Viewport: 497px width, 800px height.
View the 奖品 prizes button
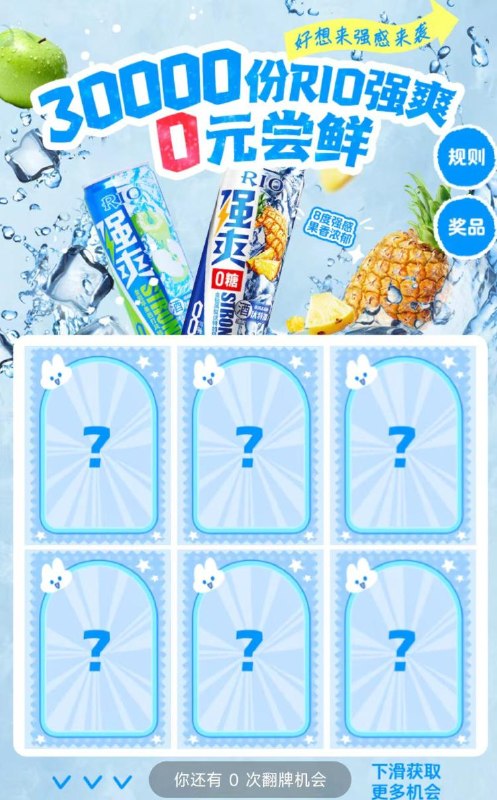tap(466, 228)
